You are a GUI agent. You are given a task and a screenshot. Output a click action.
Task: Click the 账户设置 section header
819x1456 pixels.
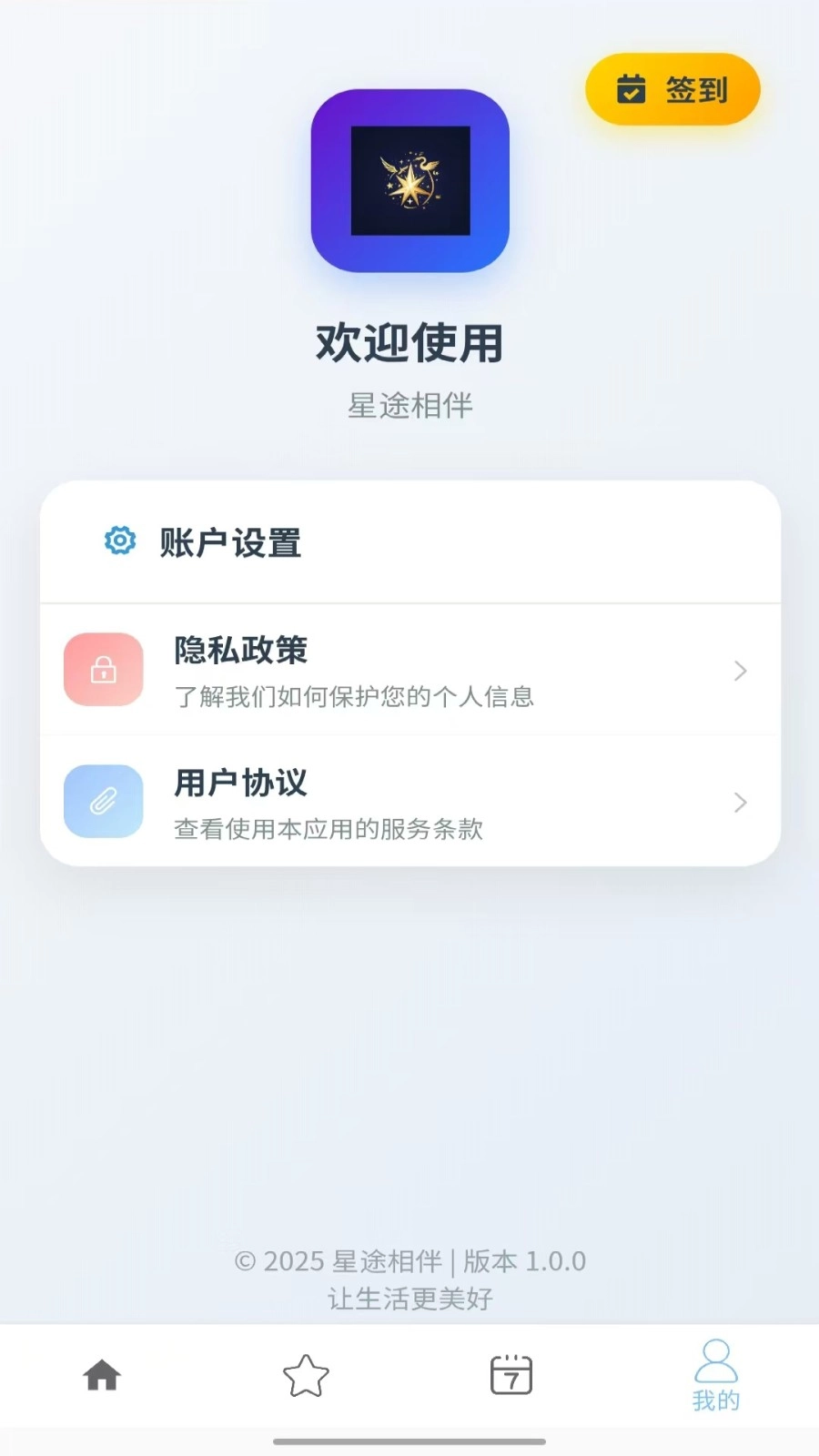[x=227, y=541]
